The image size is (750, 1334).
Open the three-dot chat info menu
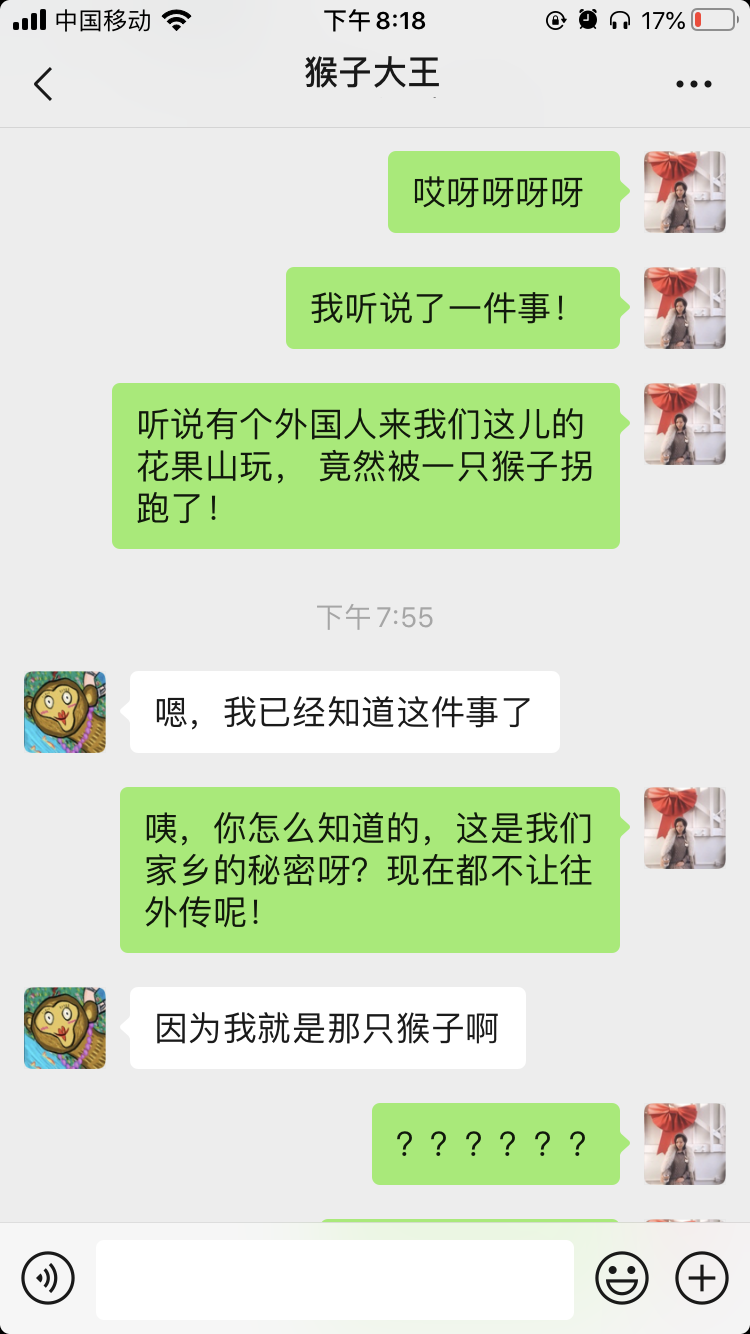coord(693,85)
